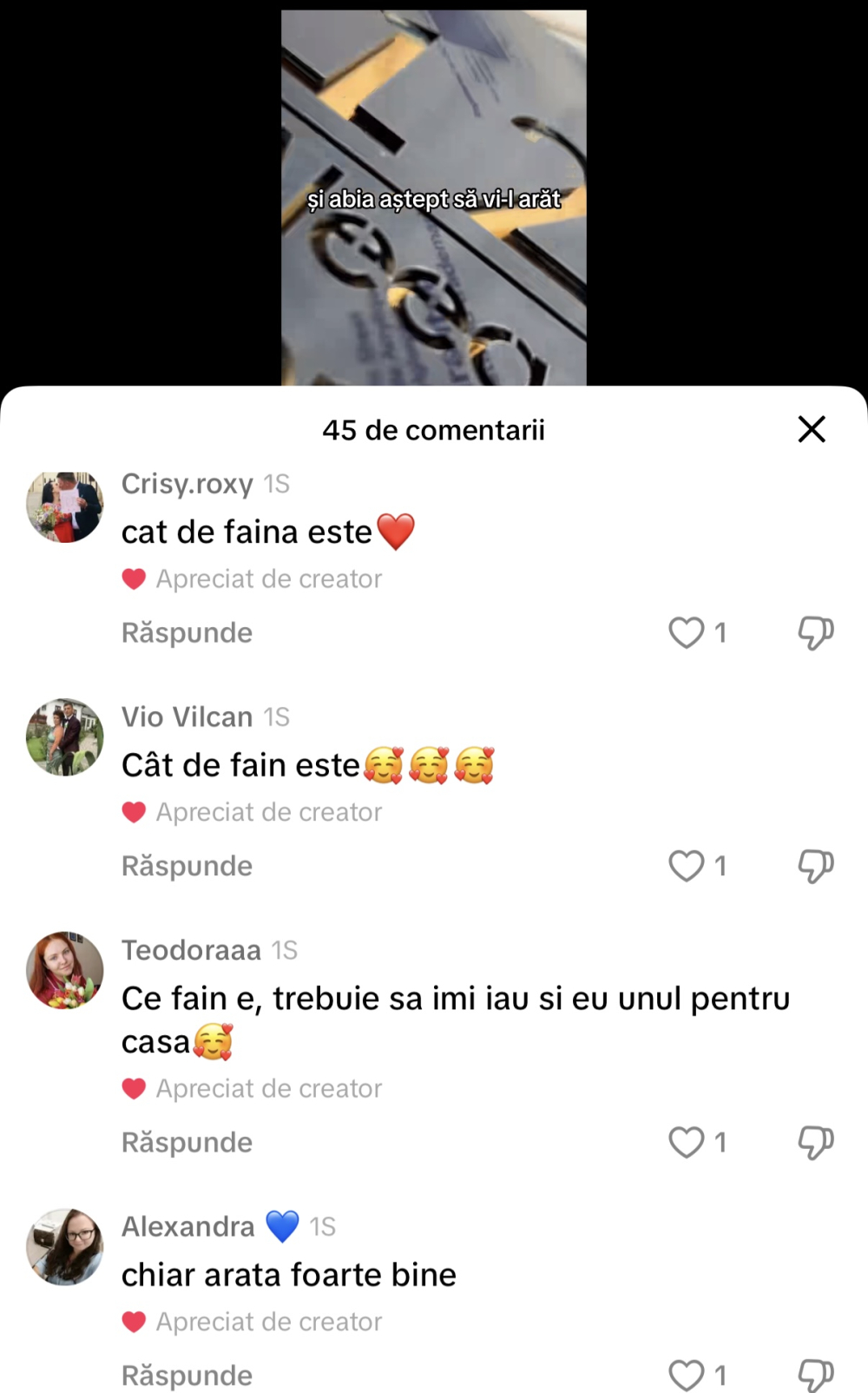Viewport: 868px width, 1393px height.
Task: Like Crisy.roxy's comment
Action: 687,632
